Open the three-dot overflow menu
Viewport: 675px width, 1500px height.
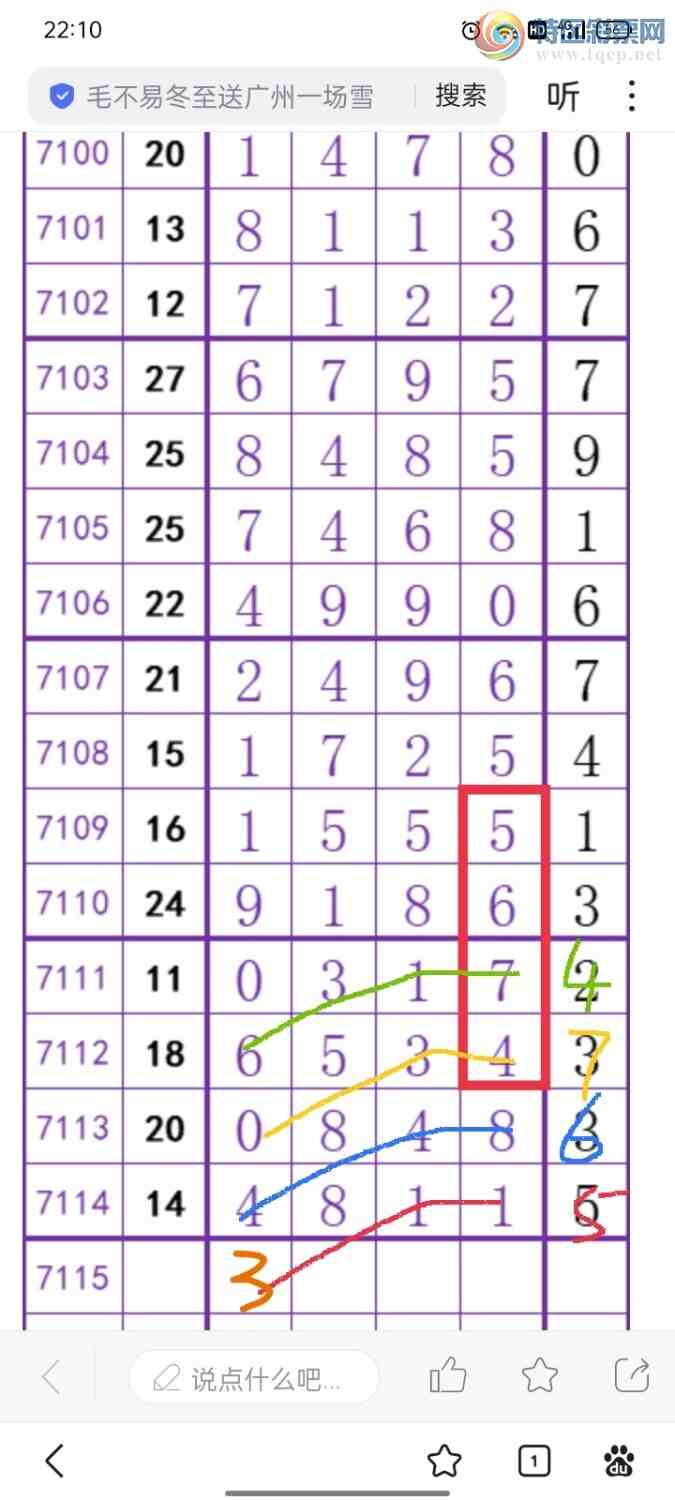point(631,96)
